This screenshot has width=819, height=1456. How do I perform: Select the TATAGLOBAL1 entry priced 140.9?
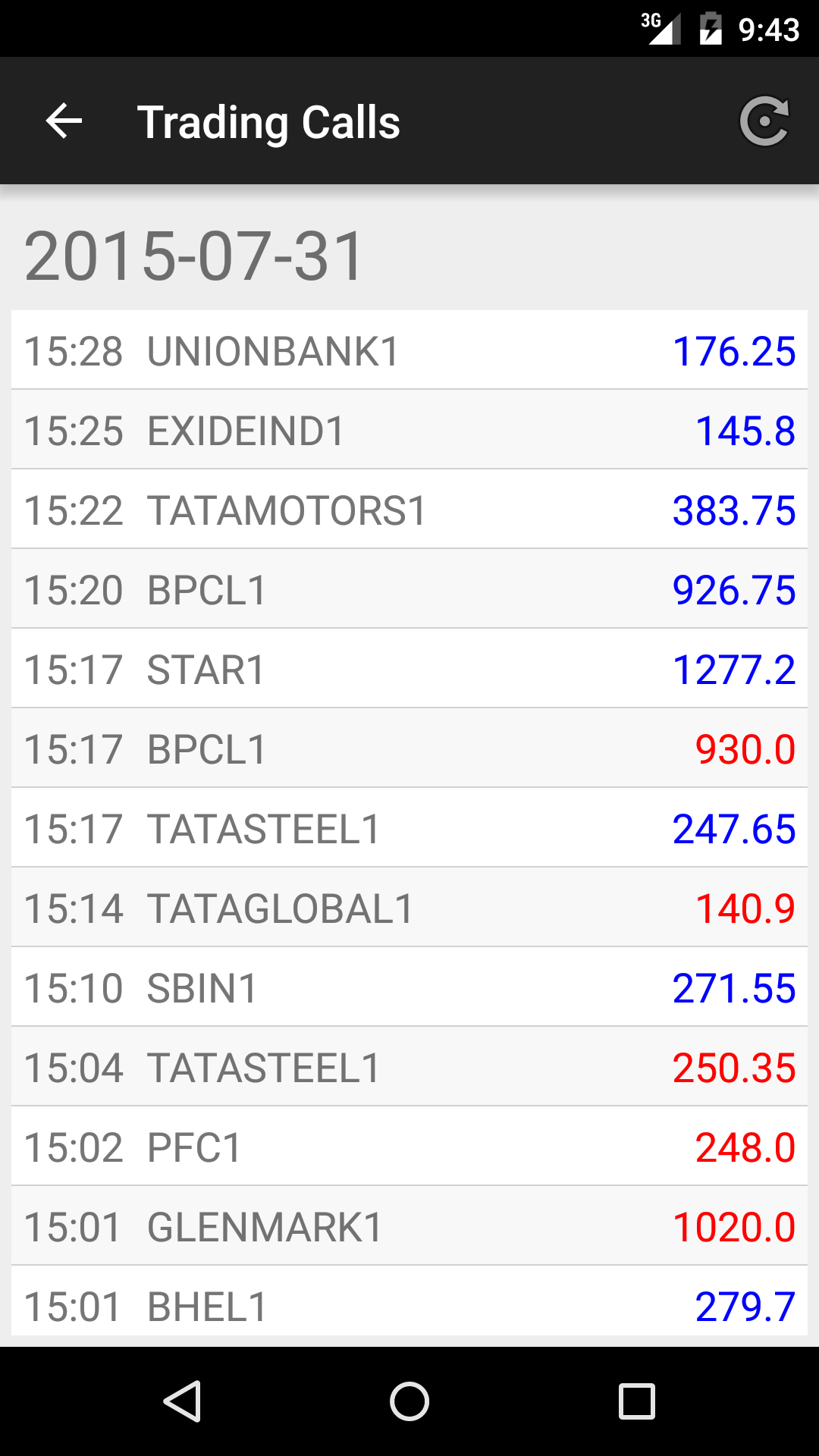pos(409,908)
